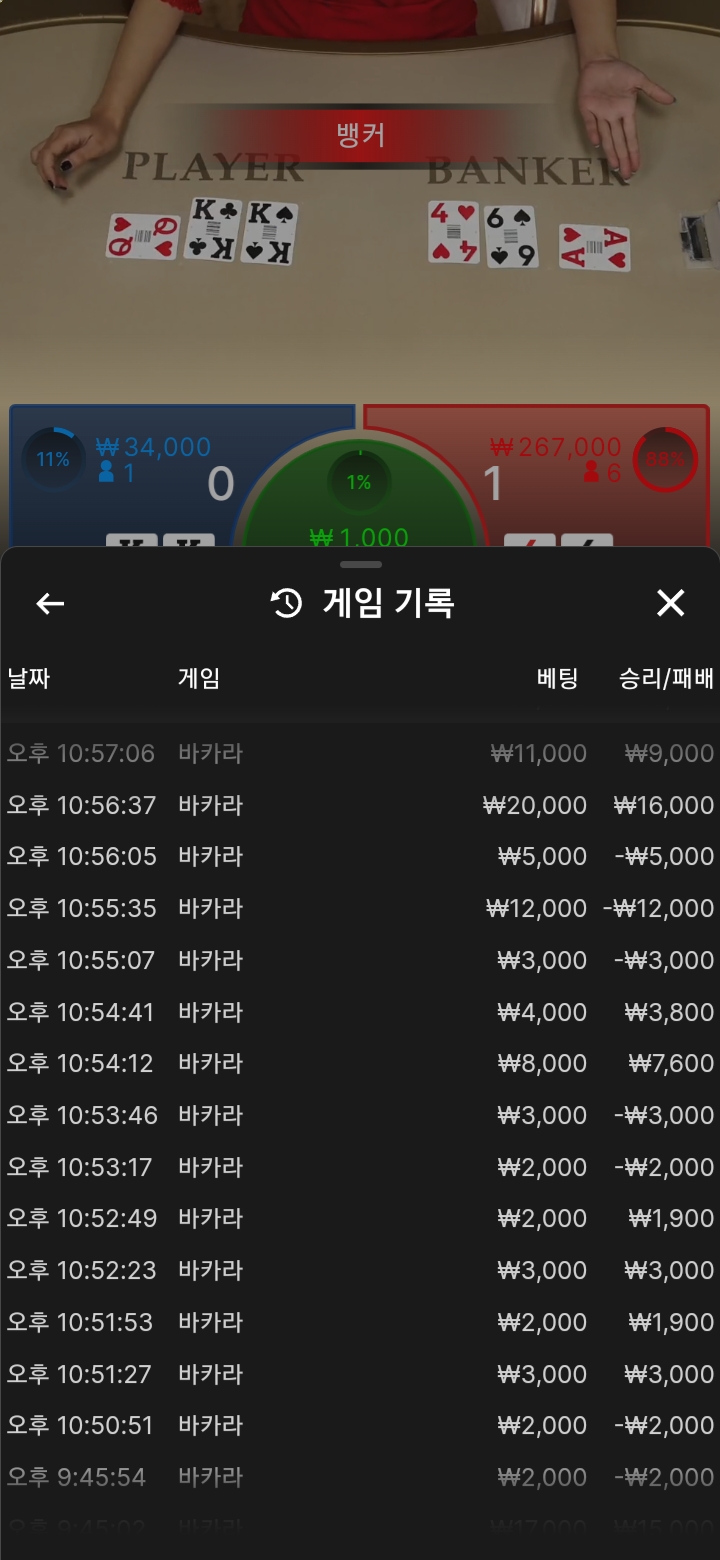Open the 오후 10:54:41 game entry
Viewport: 720px width, 1560px height.
(x=360, y=1012)
